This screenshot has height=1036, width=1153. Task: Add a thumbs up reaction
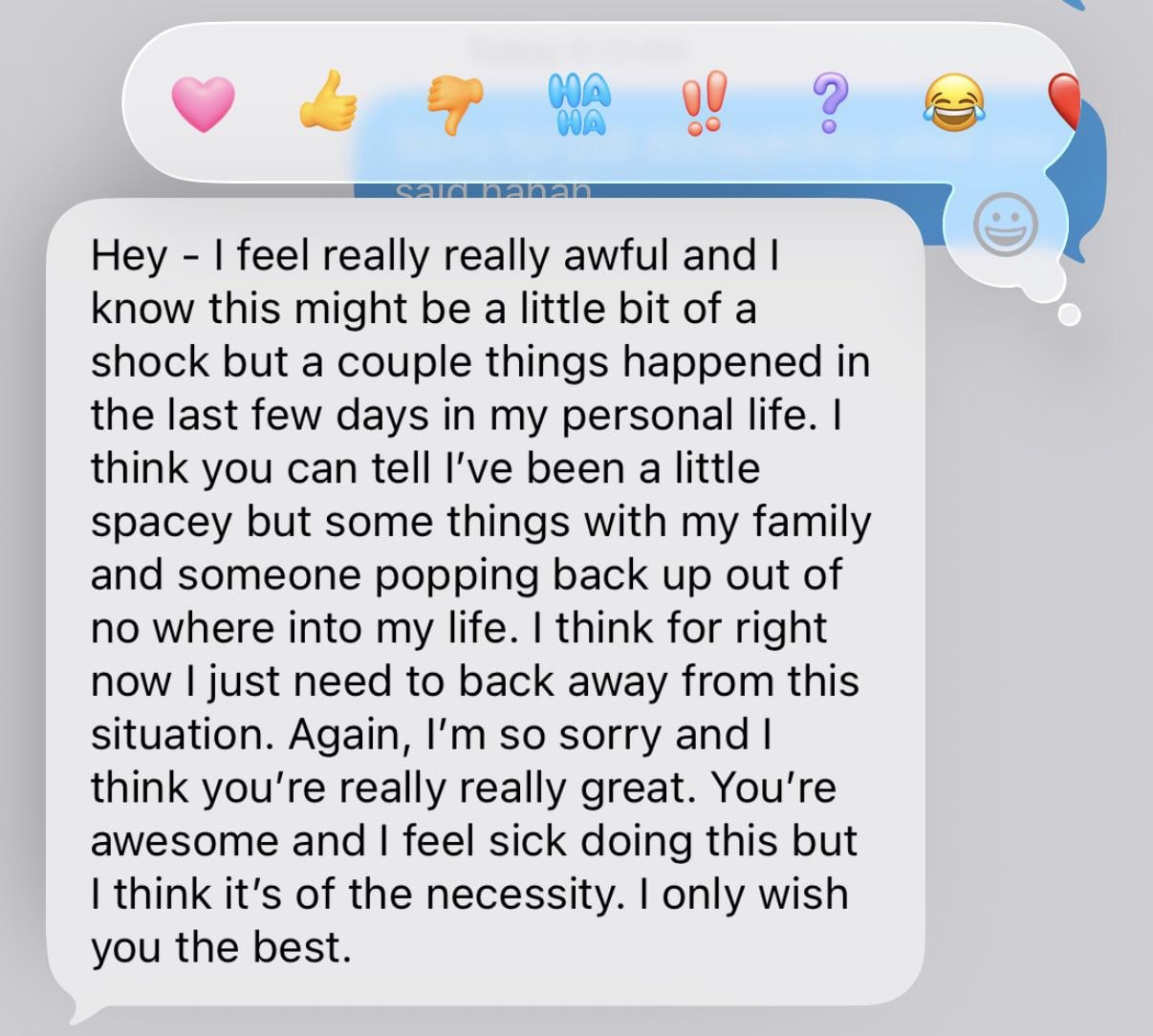[328, 102]
